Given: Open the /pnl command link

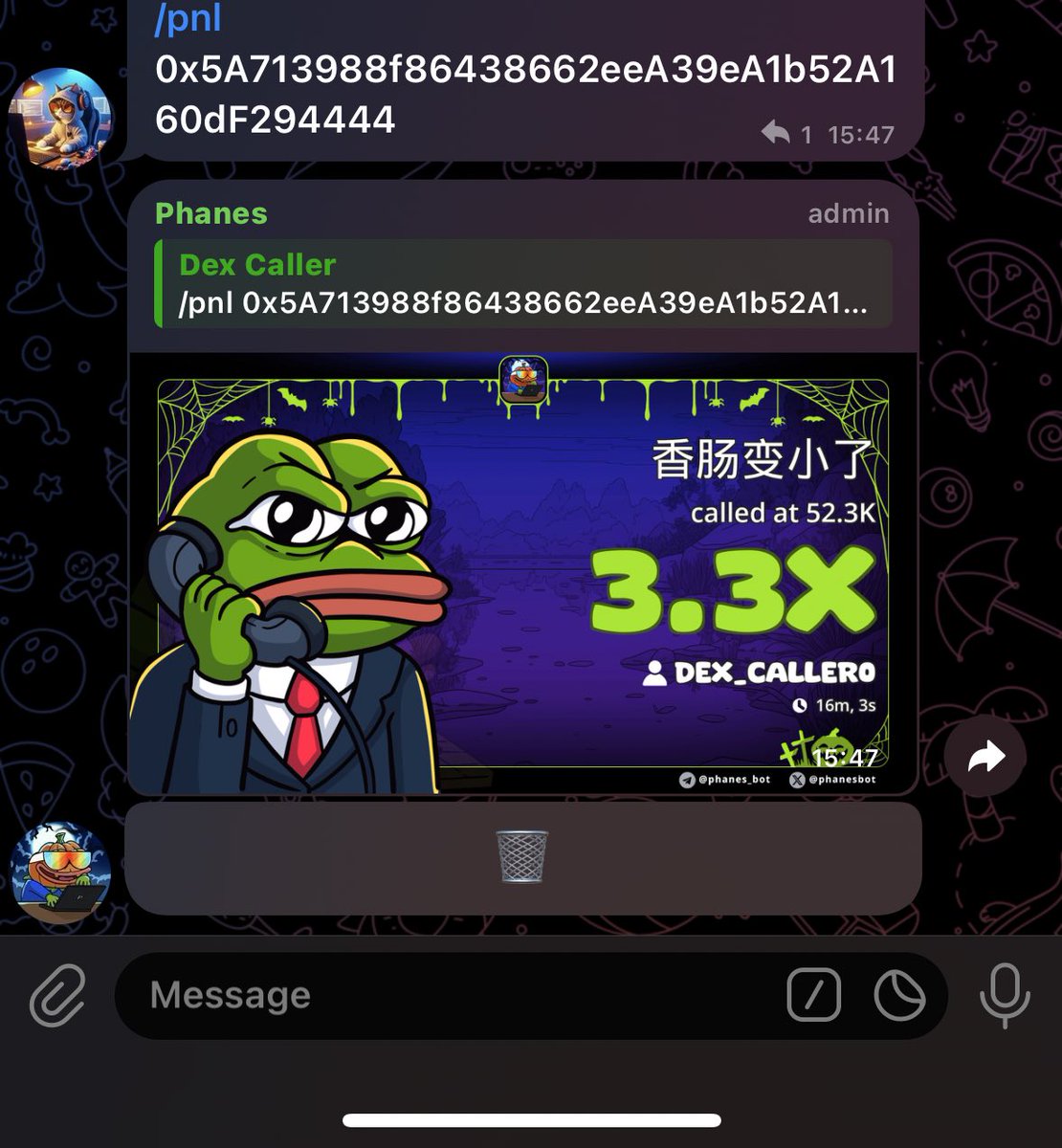Looking at the screenshot, I should tap(188, 17).
